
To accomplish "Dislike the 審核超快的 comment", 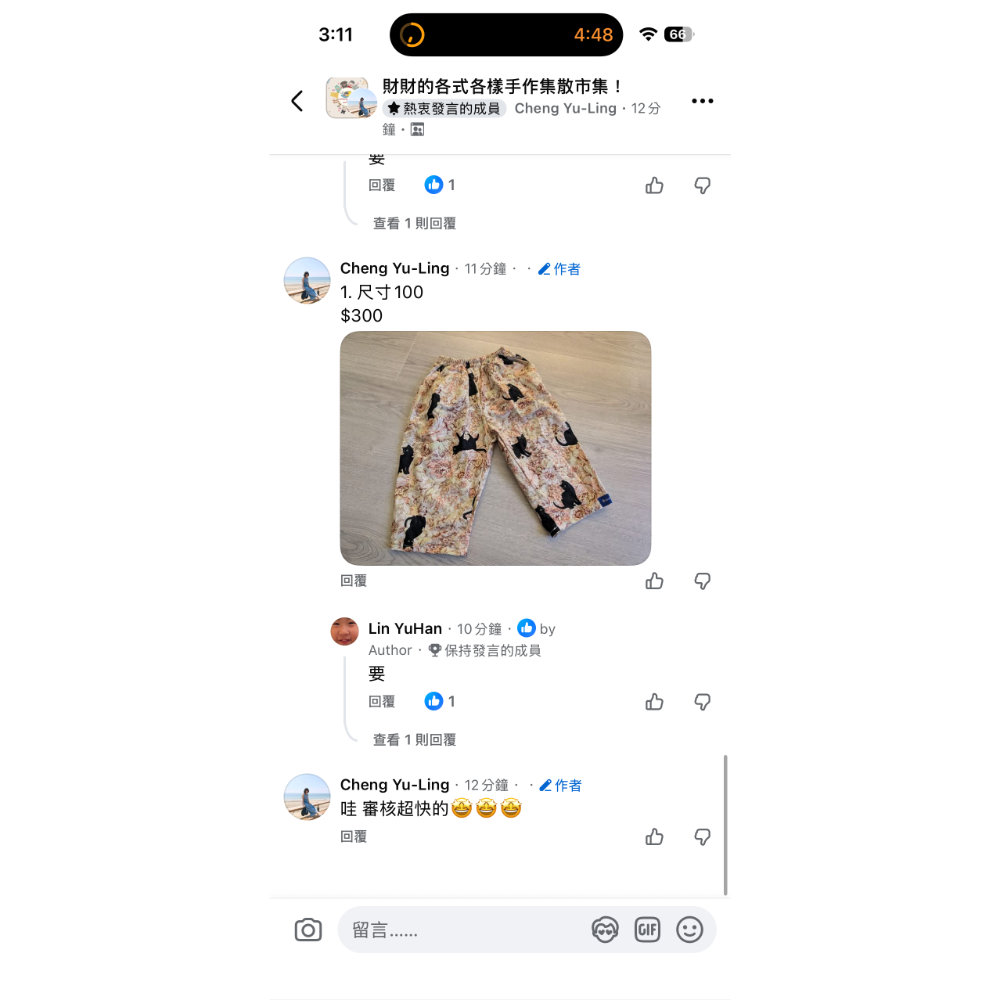I will click(703, 837).
